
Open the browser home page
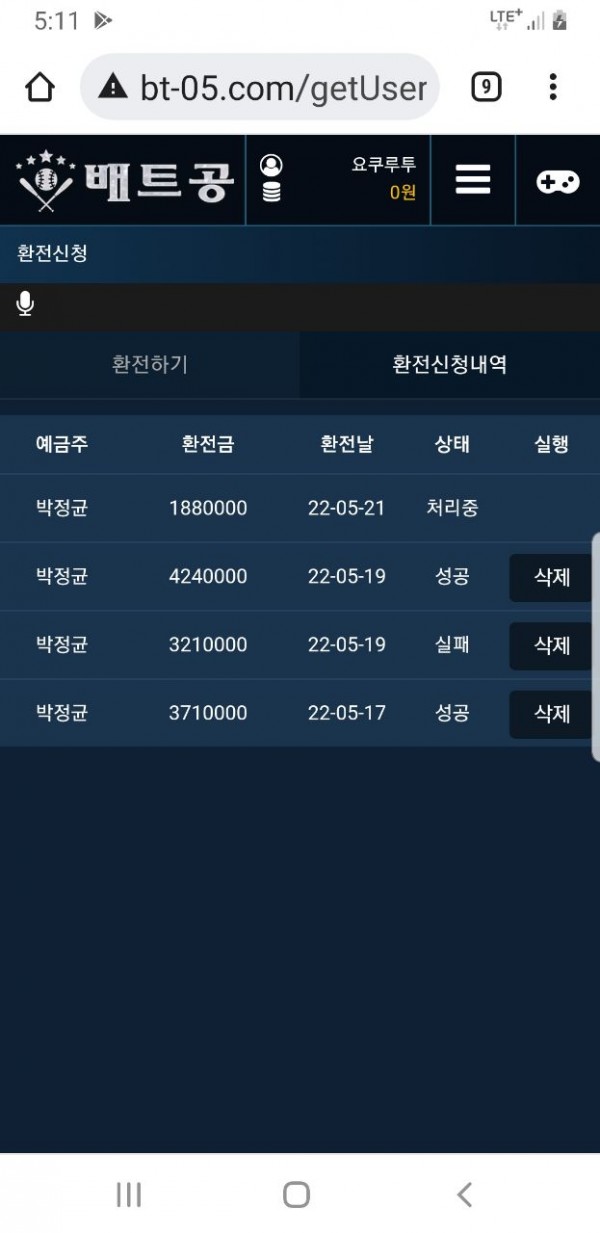[40, 88]
